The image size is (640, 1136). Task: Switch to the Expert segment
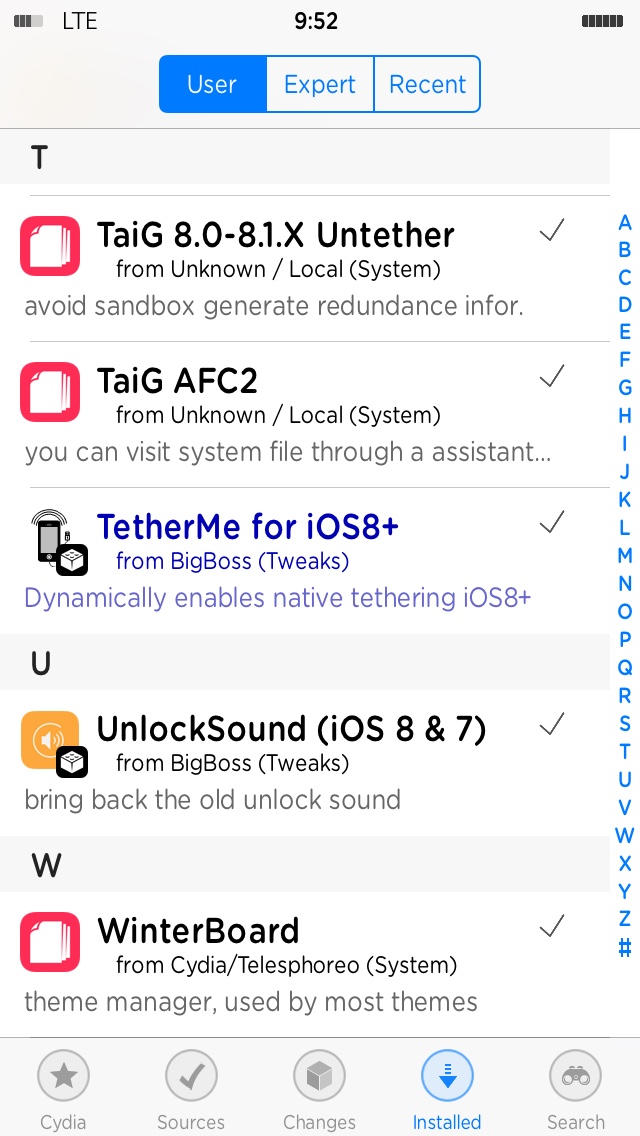[320, 84]
